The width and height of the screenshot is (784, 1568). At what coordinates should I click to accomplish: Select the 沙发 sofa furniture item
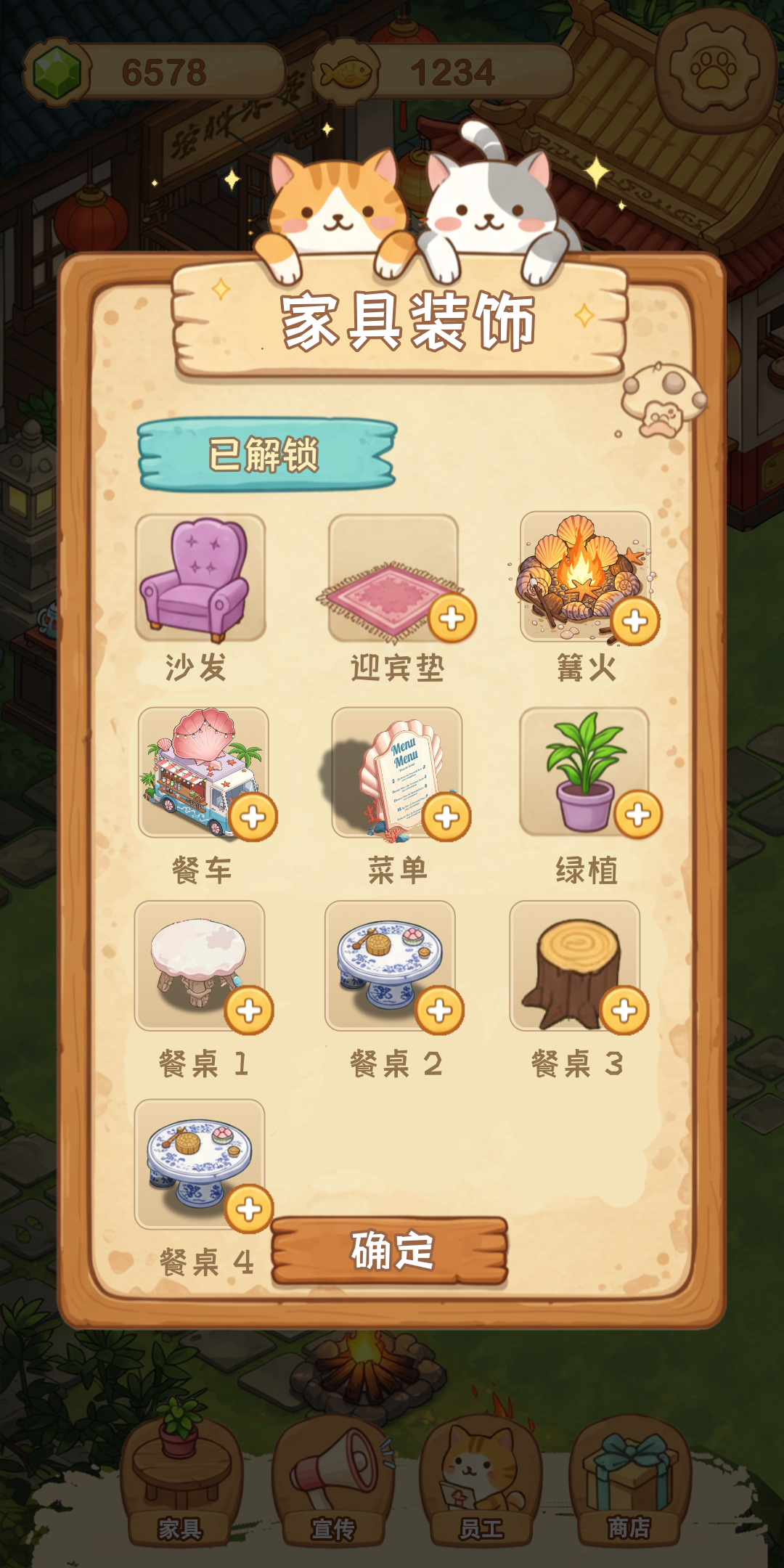click(200, 579)
